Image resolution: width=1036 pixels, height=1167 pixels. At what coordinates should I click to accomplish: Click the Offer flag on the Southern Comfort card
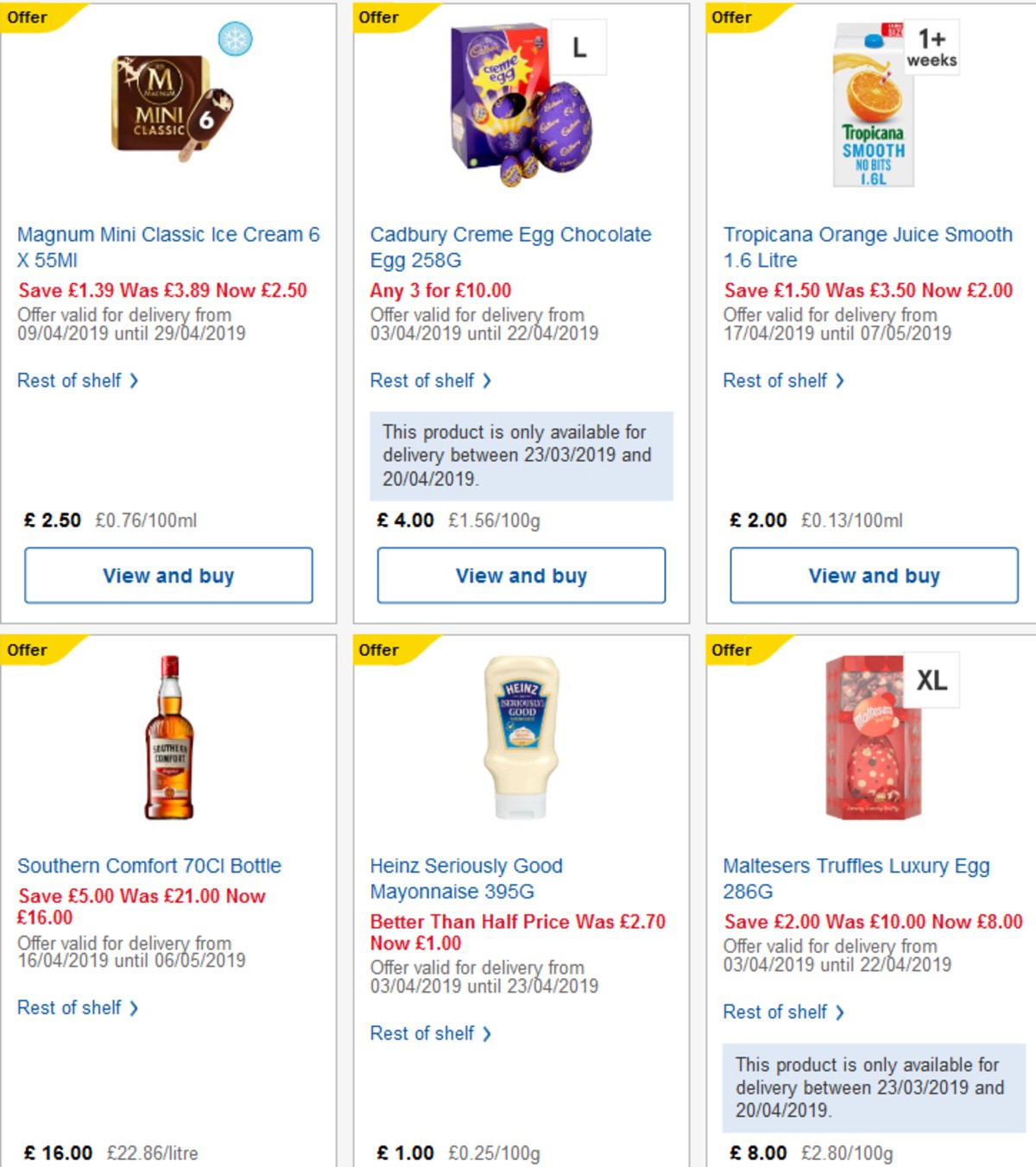(x=31, y=650)
